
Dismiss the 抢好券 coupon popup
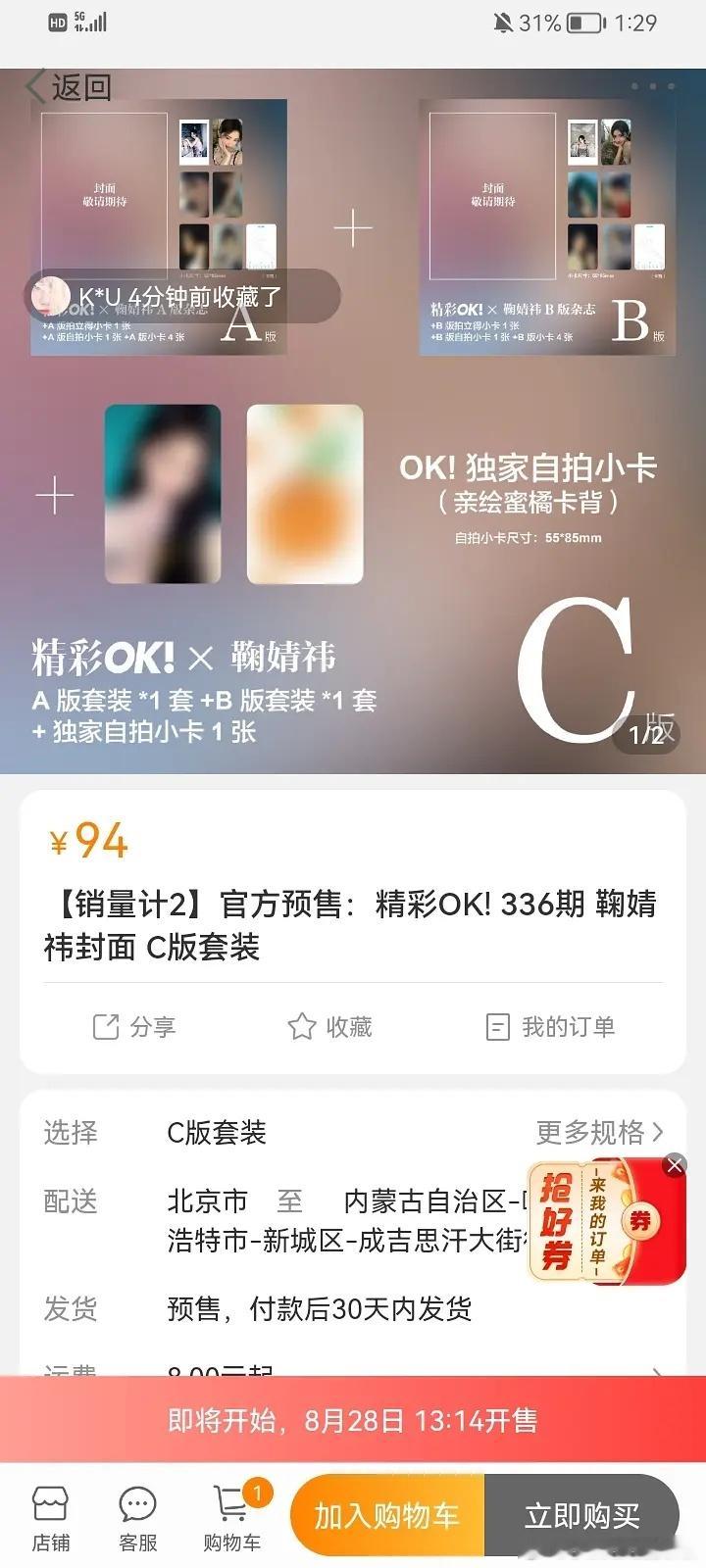click(674, 1164)
